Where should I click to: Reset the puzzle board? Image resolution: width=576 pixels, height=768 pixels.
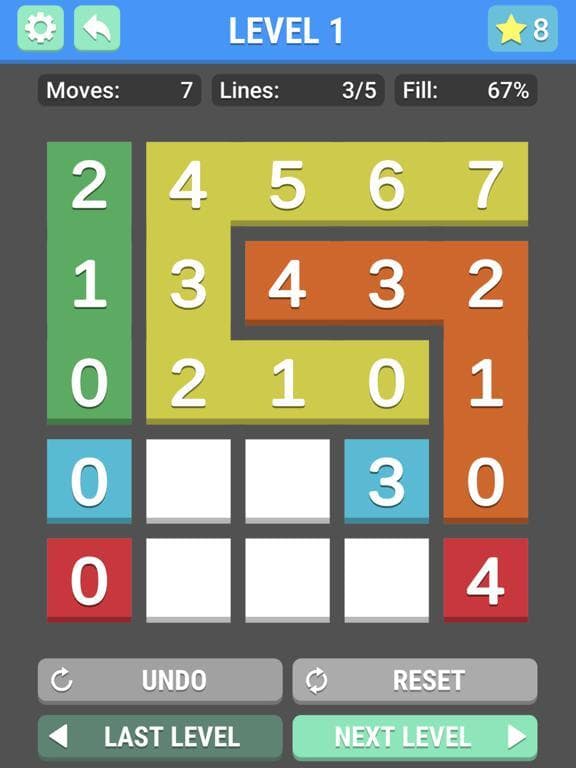coord(415,680)
